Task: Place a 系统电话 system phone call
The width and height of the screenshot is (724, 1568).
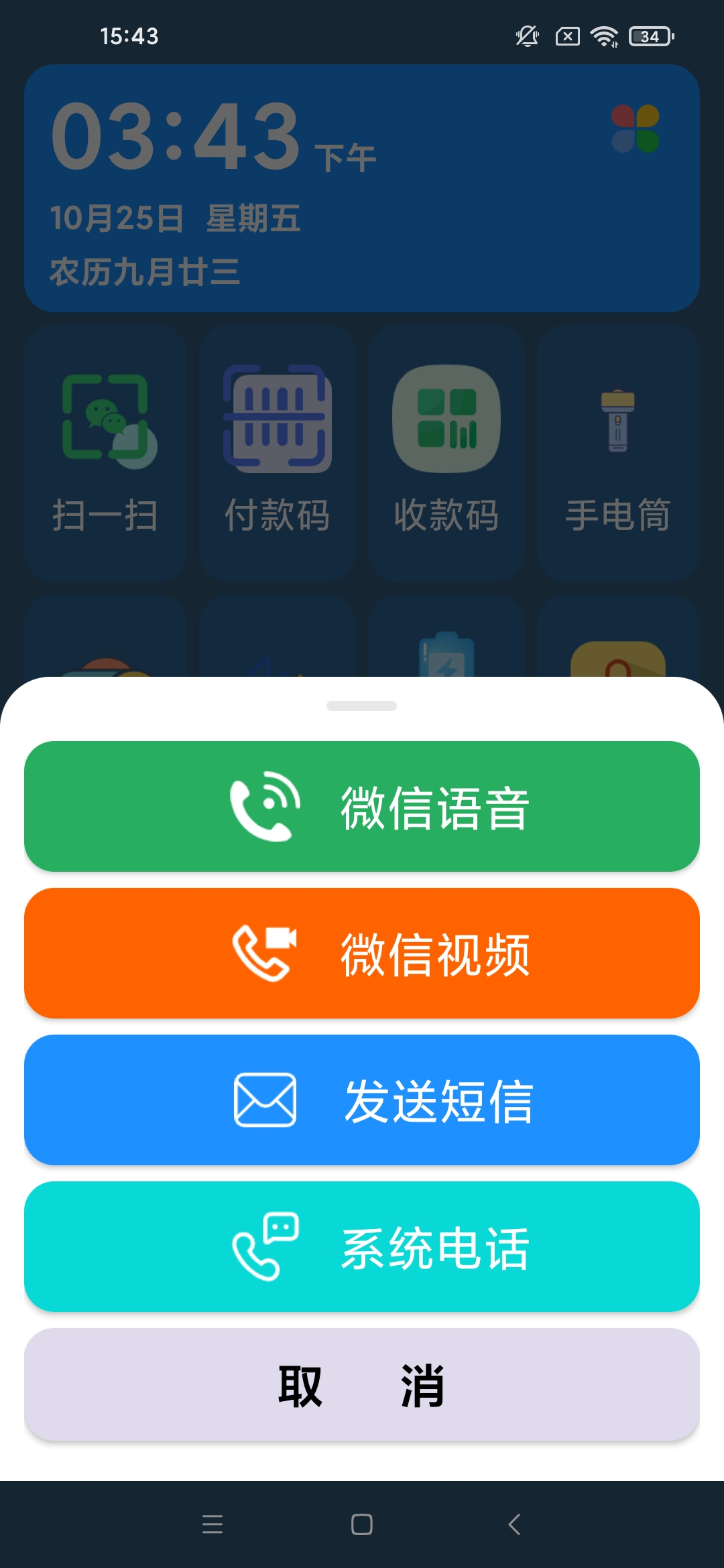Action: 362,1248
